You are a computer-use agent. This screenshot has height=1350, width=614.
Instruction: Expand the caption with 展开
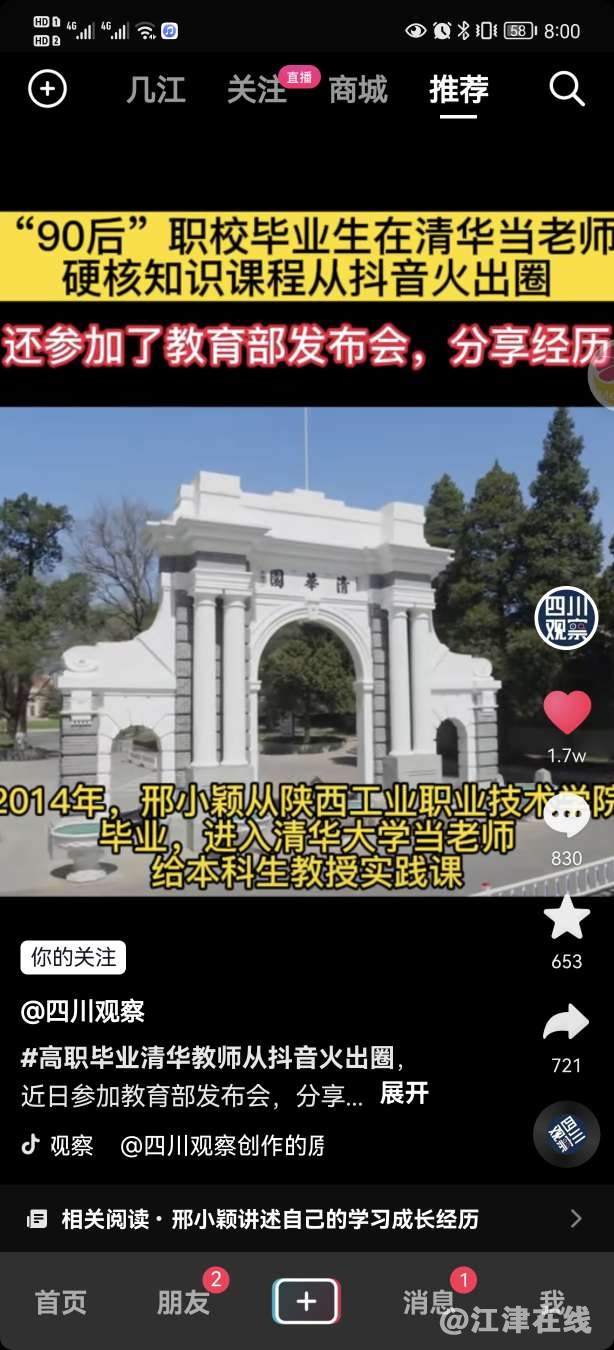[x=404, y=1093]
